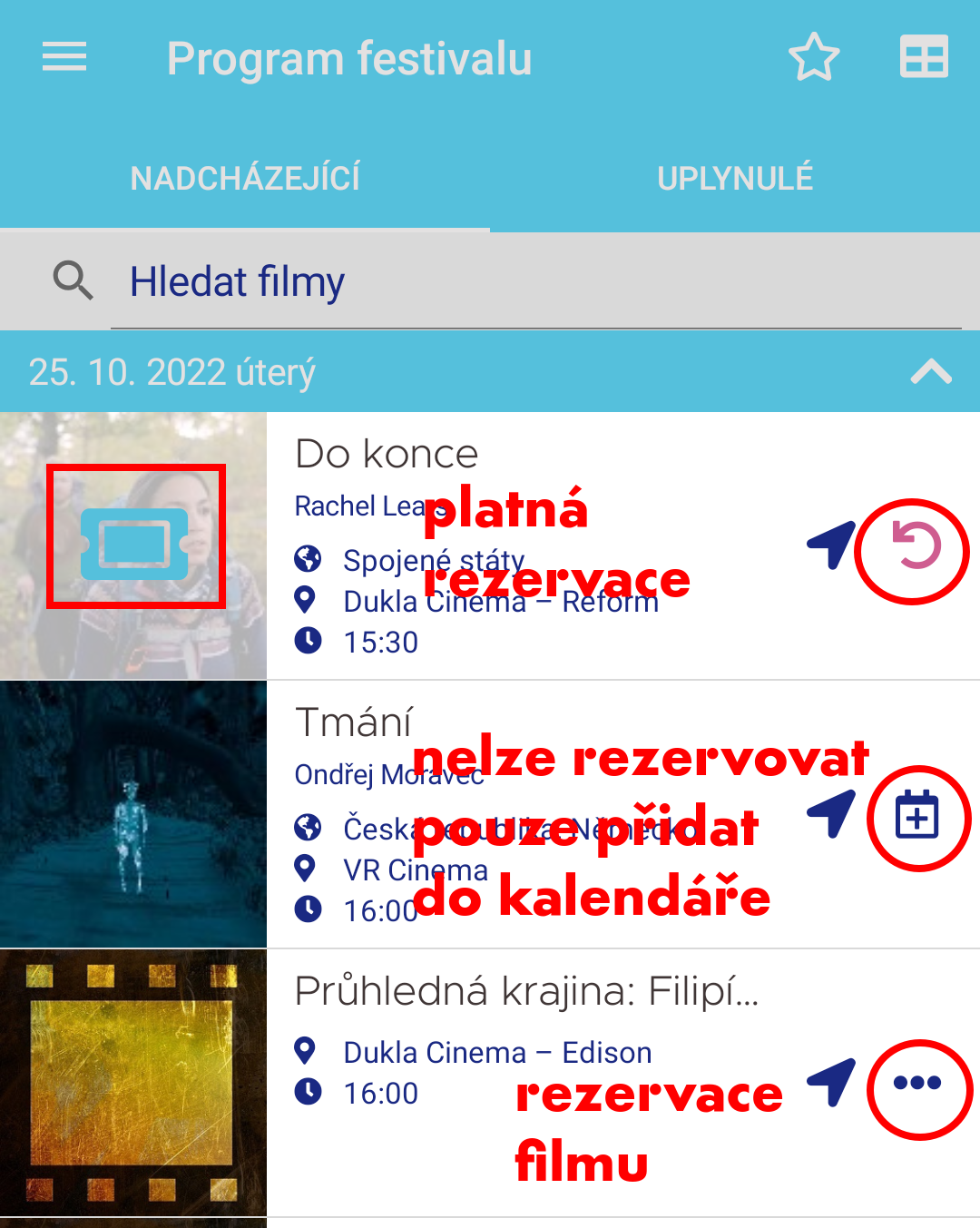Screen dimensions: 980x1228
Task: Tap the Hledat filmy search field
Action: pos(535,282)
